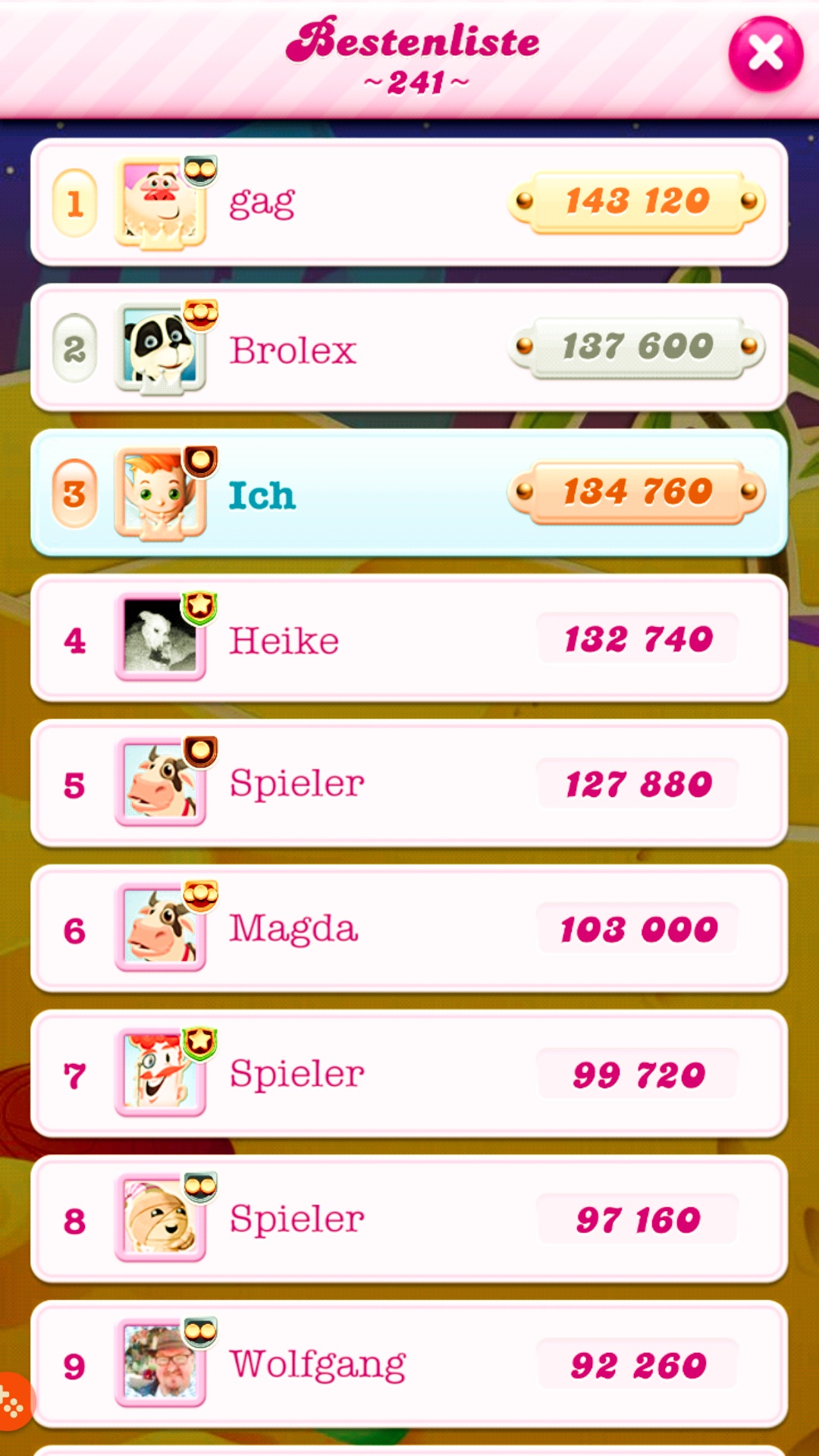Open gag's first-place leaderboard entry
819x1456 pixels.
coord(409,202)
